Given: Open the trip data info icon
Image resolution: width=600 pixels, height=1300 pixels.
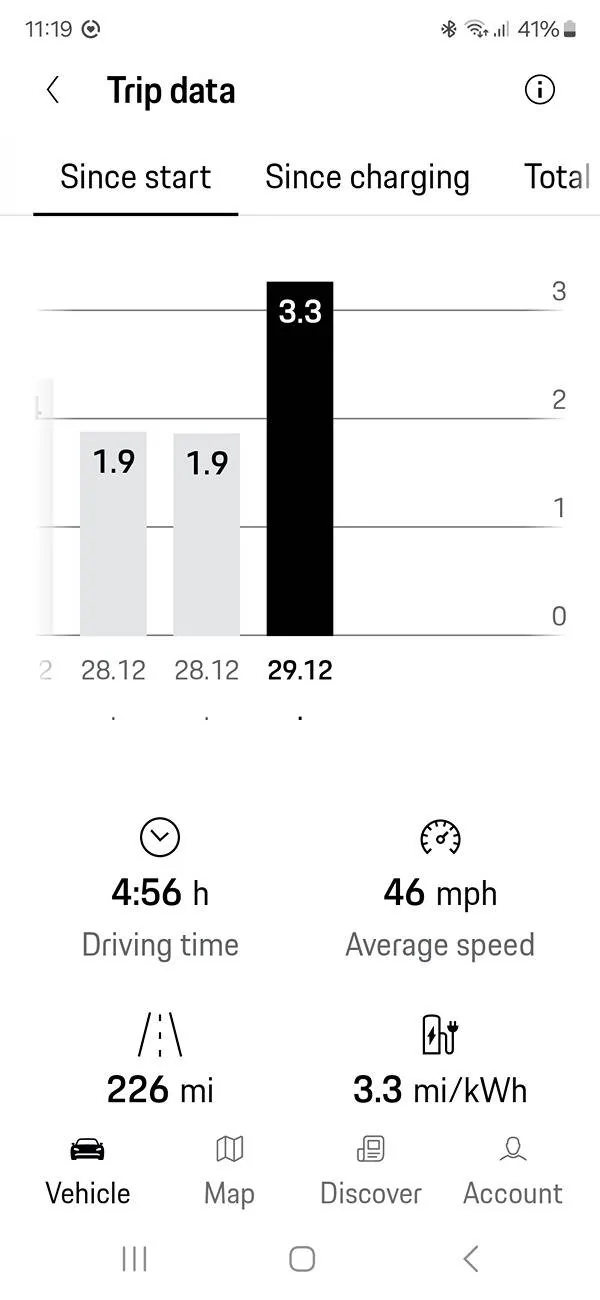Looking at the screenshot, I should pyautogui.click(x=539, y=90).
